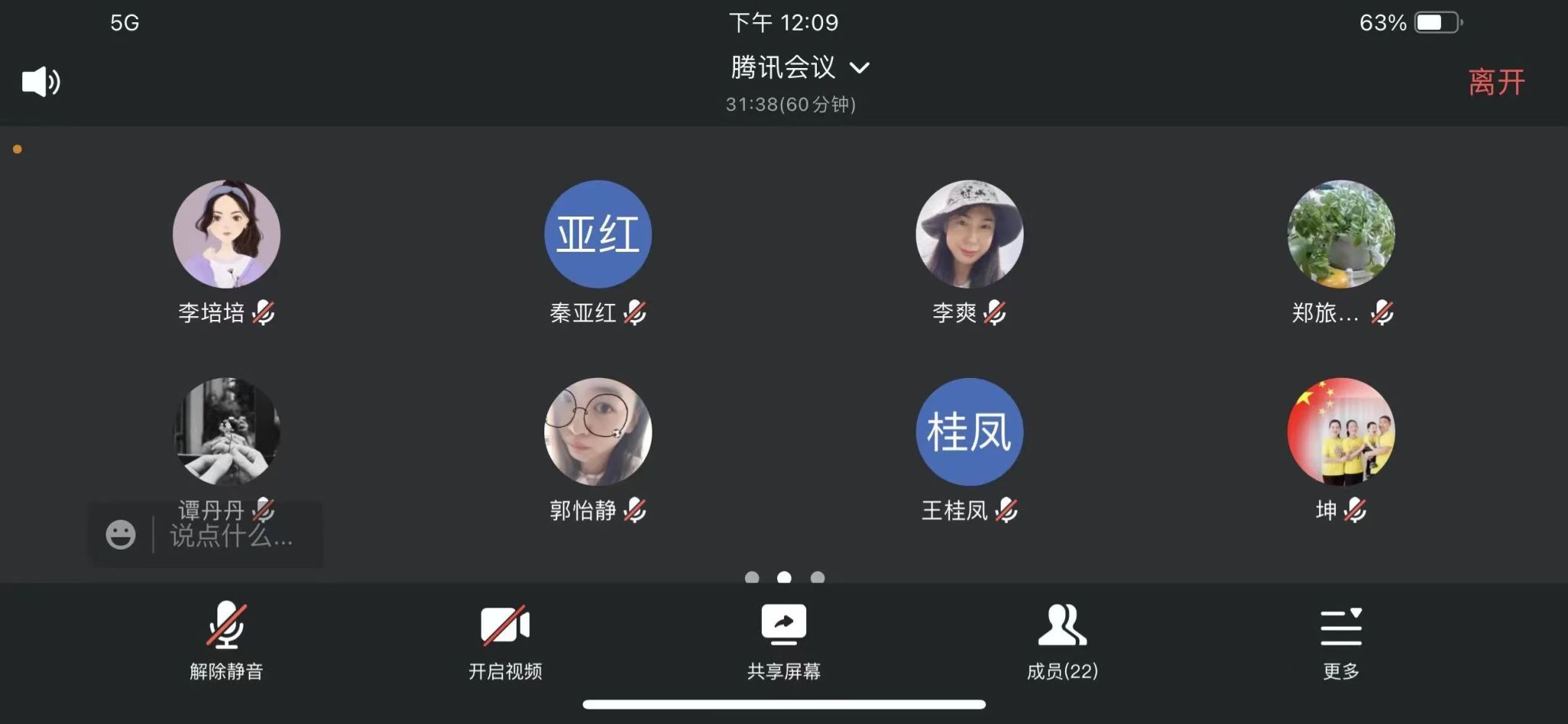Open the 更多 options menu
1568x724 pixels.
click(x=1341, y=640)
